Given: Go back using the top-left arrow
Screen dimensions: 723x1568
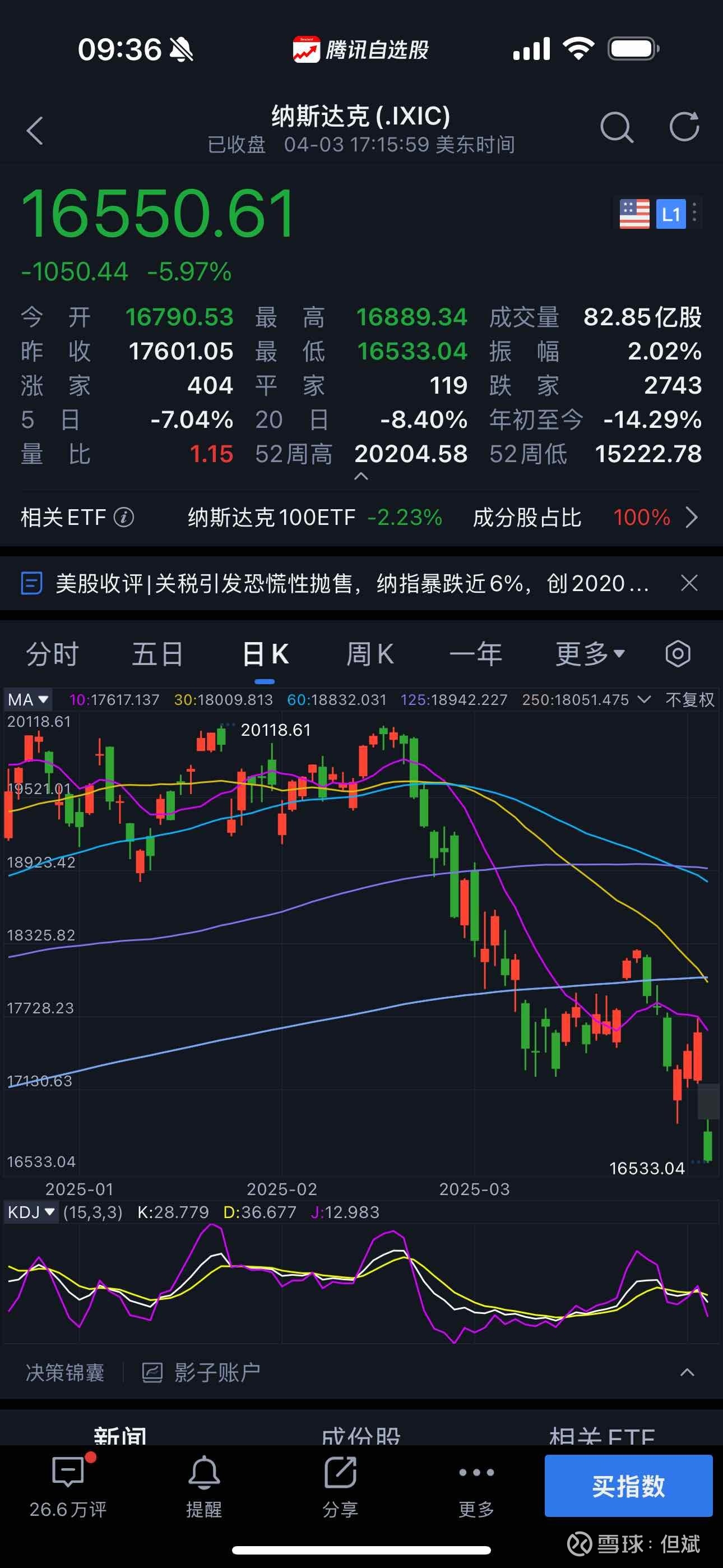Looking at the screenshot, I should click(x=35, y=130).
